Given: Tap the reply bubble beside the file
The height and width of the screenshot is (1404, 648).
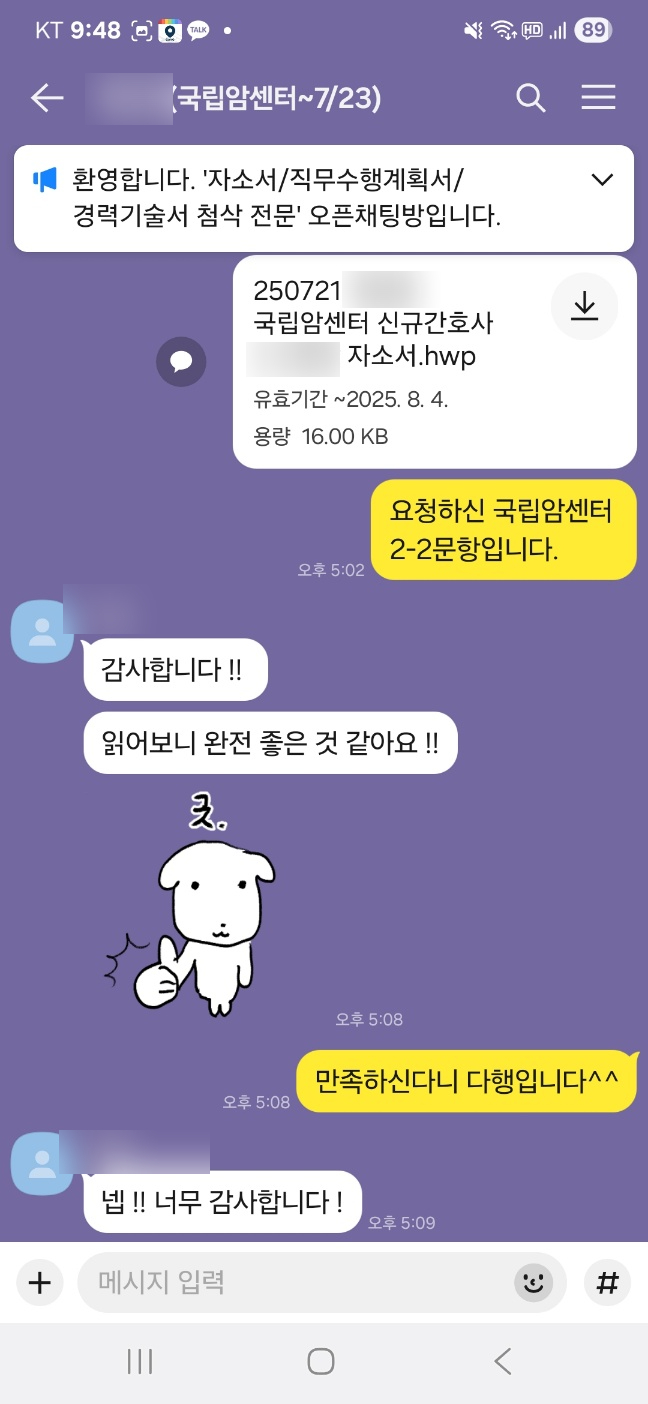Looking at the screenshot, I should pos(181,361).
